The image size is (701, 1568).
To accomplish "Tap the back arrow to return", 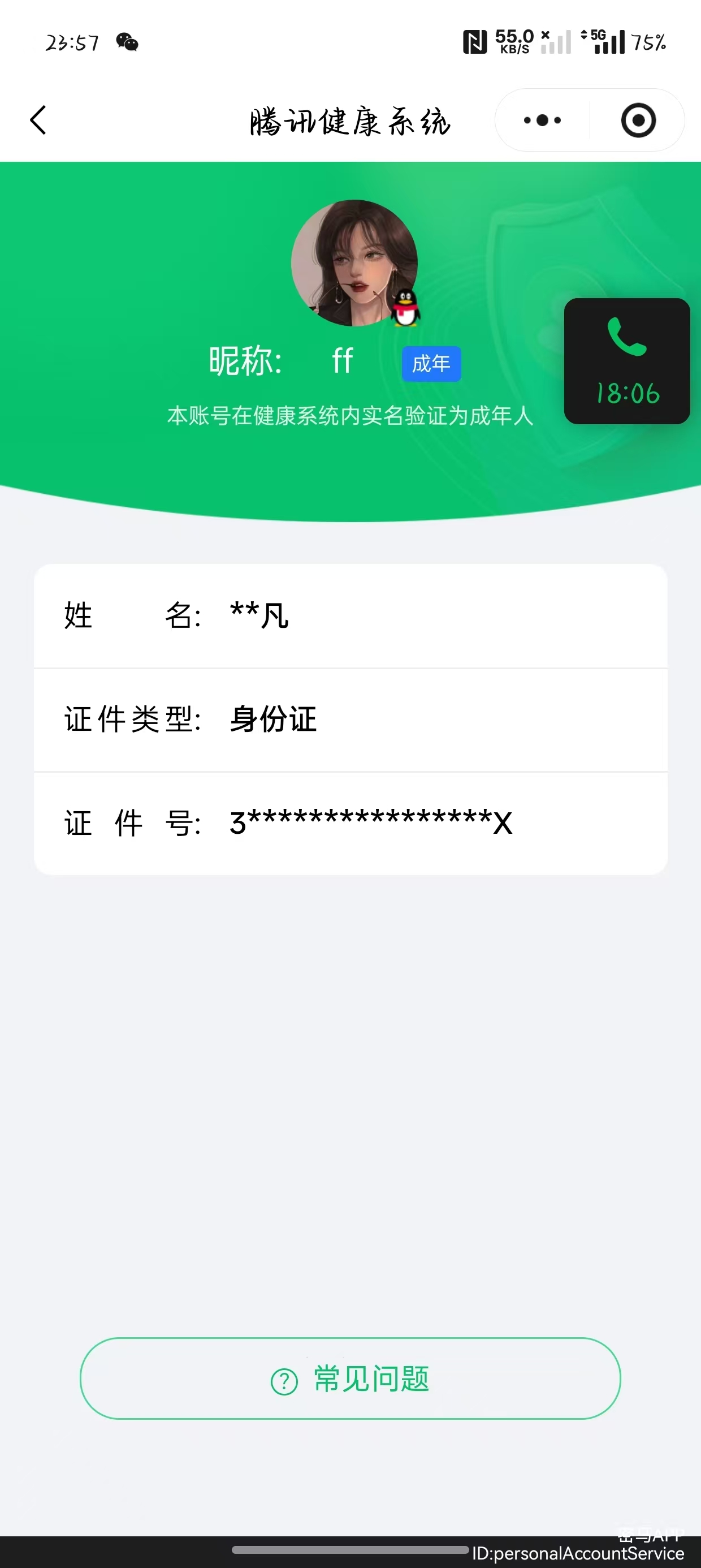I will click(x=38, y=120).
